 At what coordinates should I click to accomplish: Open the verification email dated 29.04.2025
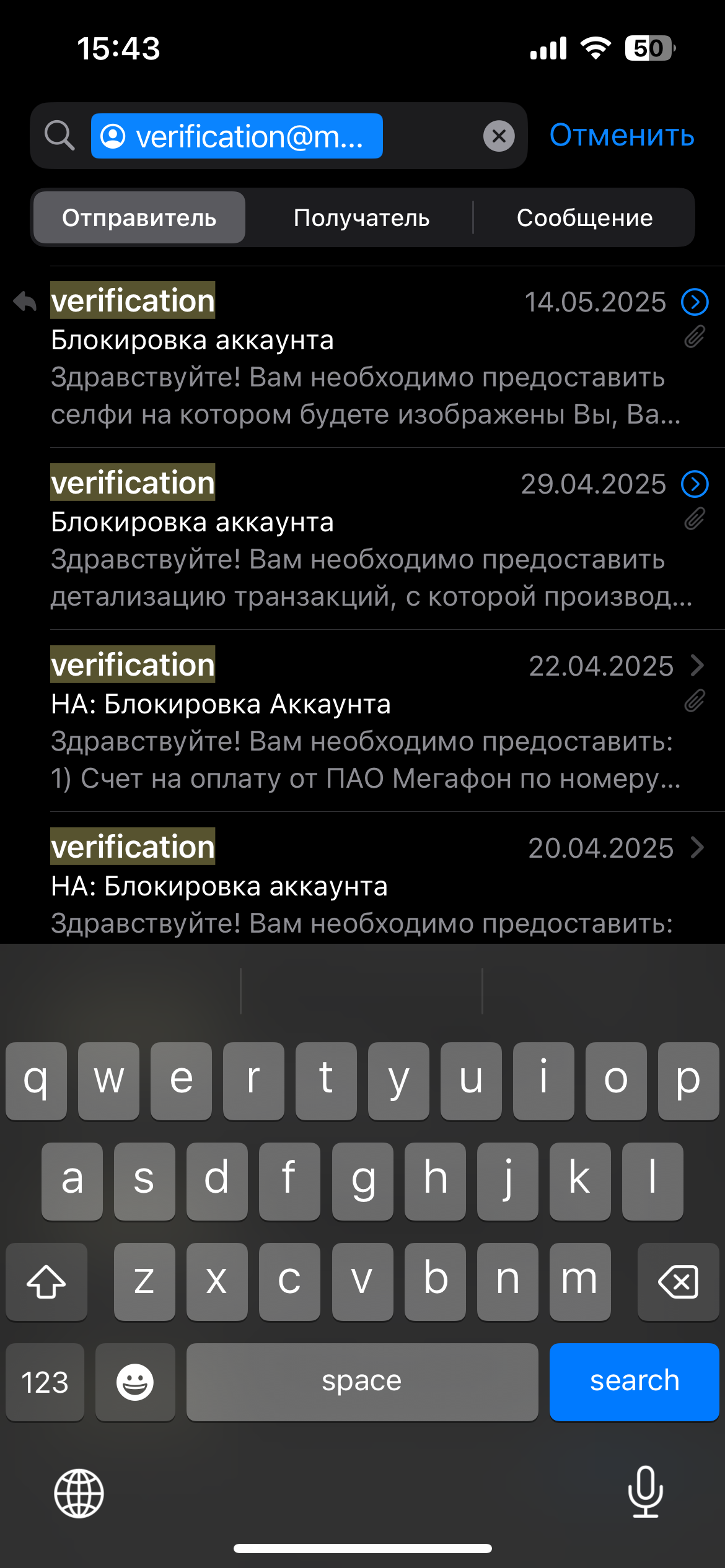[366, 539]
